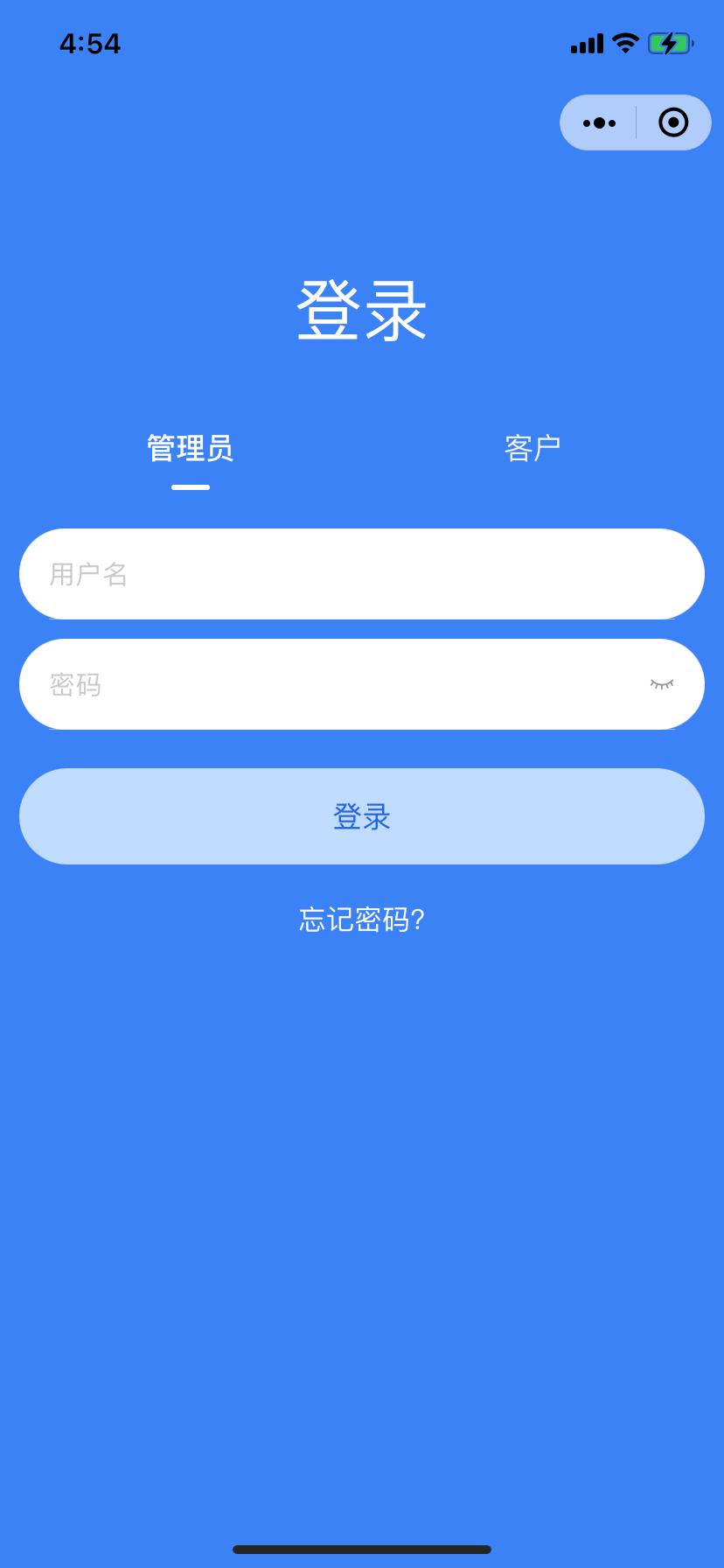Open the mini program more options menu
Image resolution: width=724 pixels, height=1568 pixels.
(x=599, y=122)
